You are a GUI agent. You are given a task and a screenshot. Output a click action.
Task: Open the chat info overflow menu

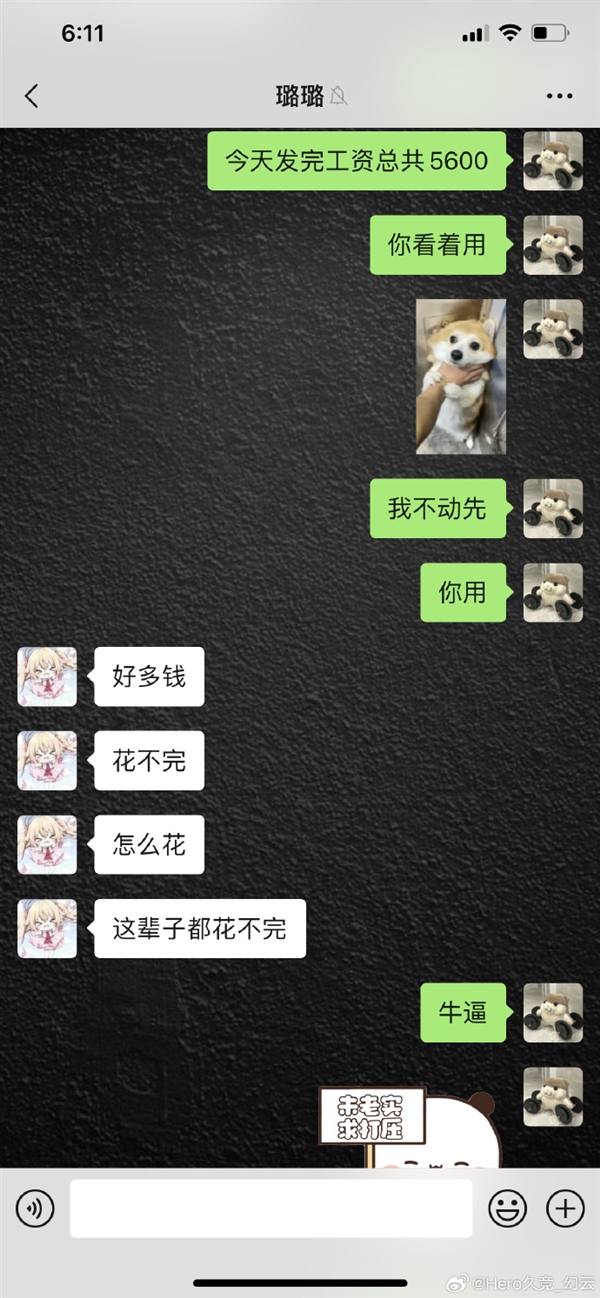click(x=559, y=96)
